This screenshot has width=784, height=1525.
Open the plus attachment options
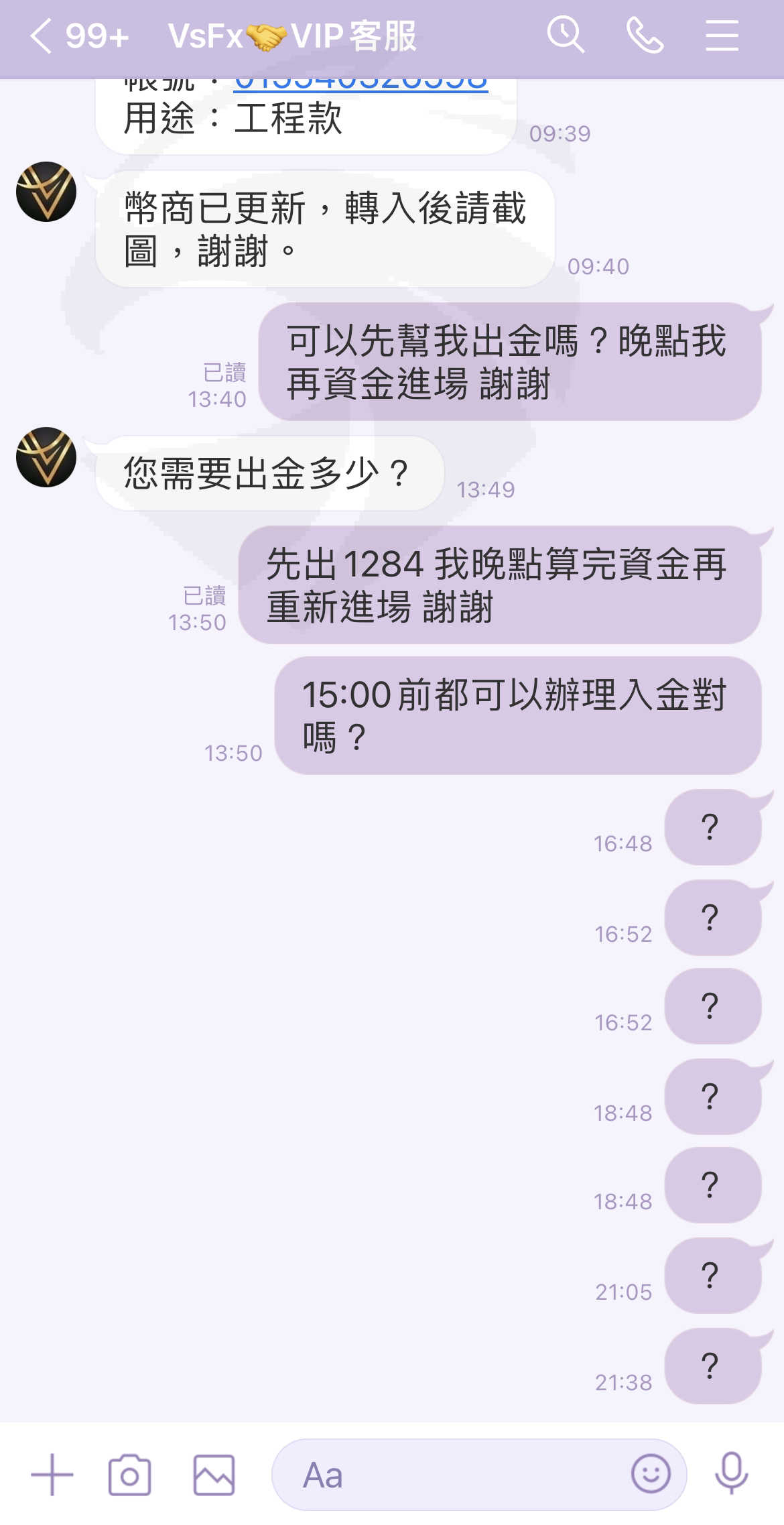pos(52,1475)
